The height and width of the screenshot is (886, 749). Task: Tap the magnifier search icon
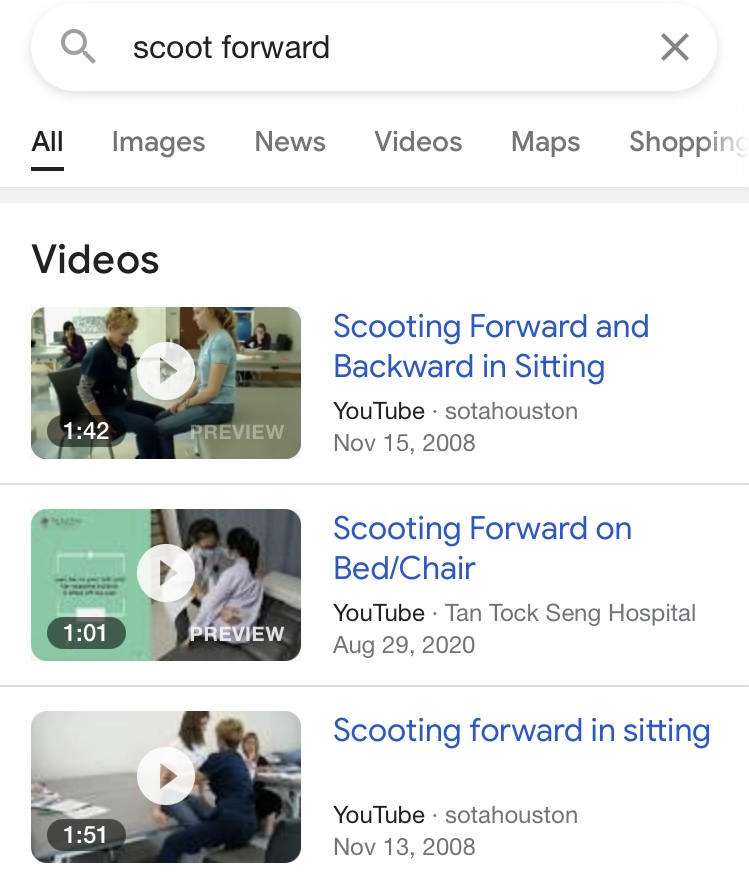[78, 46]
